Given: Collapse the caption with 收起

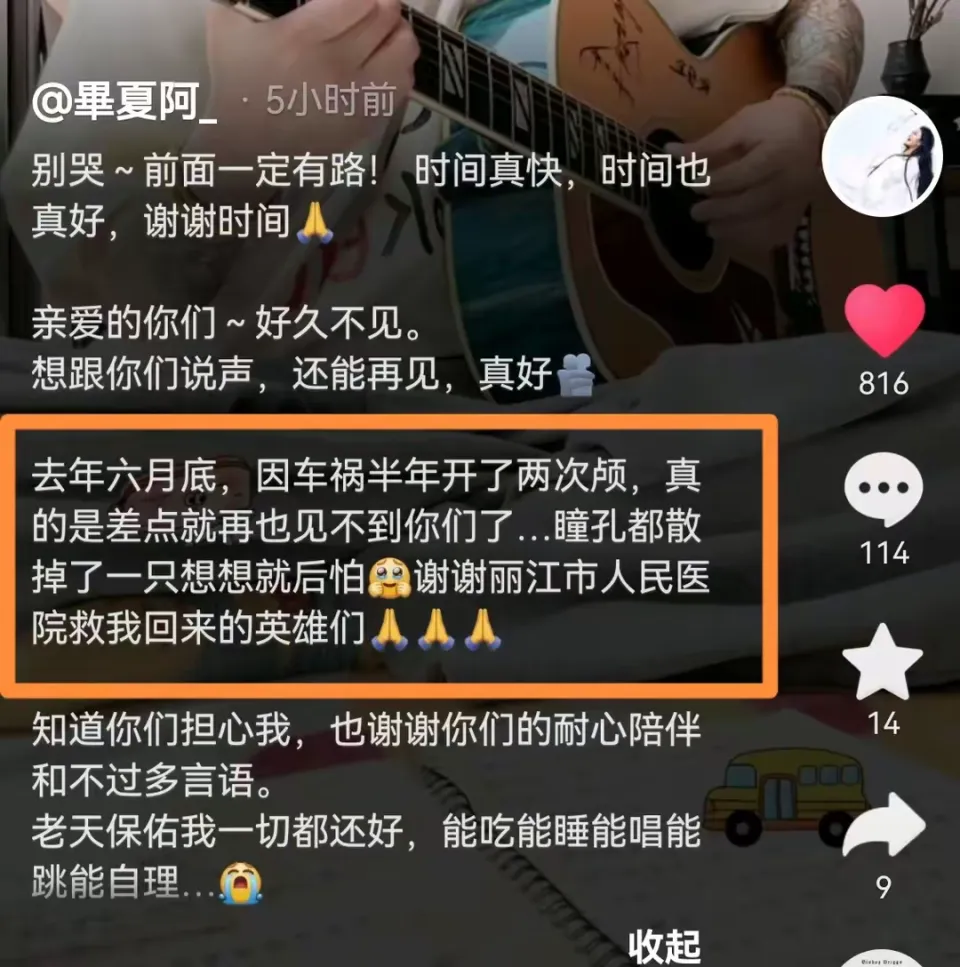Looking at the screenshot, I should (664, 945).
